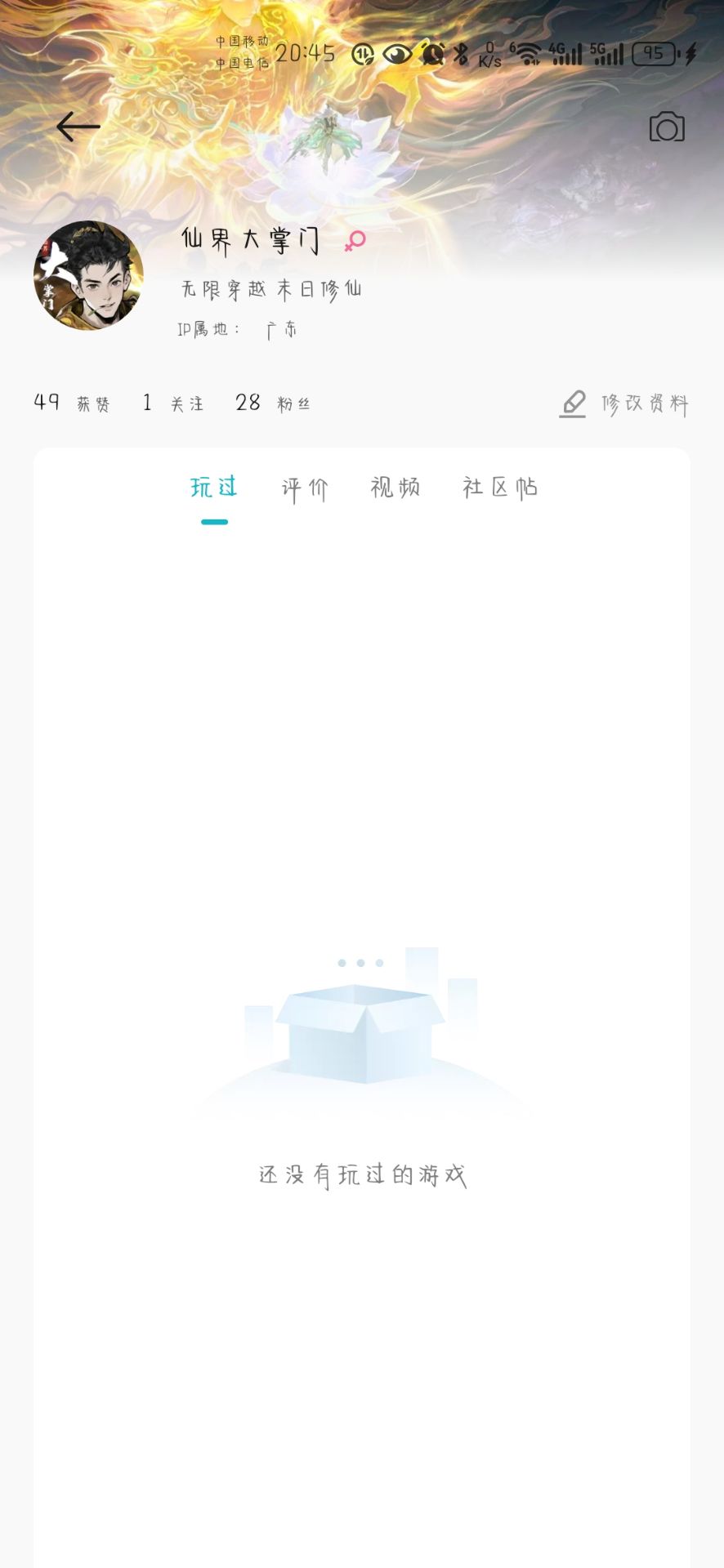Go back using the arrow icon

coord(78,127)
